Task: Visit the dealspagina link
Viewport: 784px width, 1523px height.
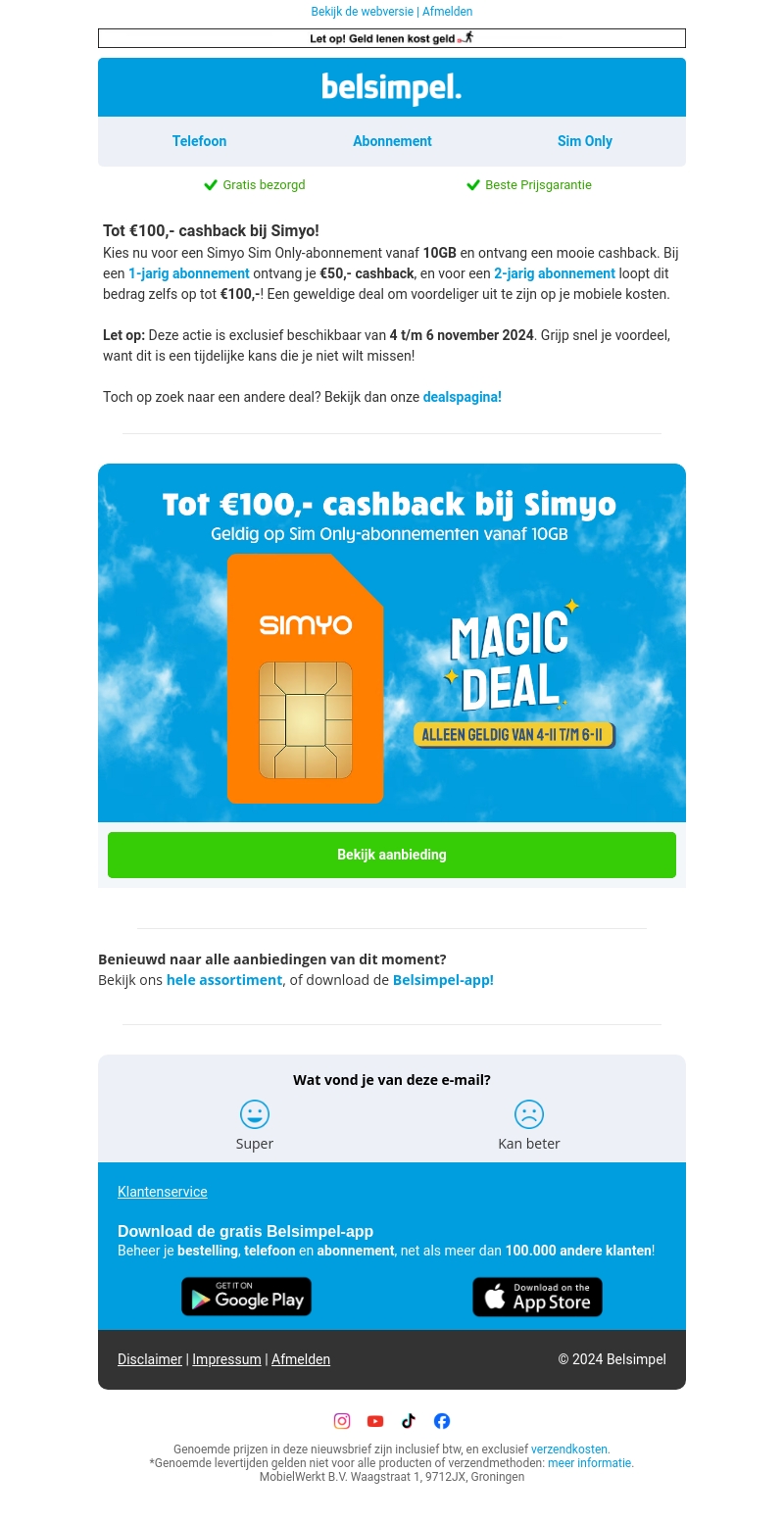Action: pyautogui.click(x=462, y=397)
